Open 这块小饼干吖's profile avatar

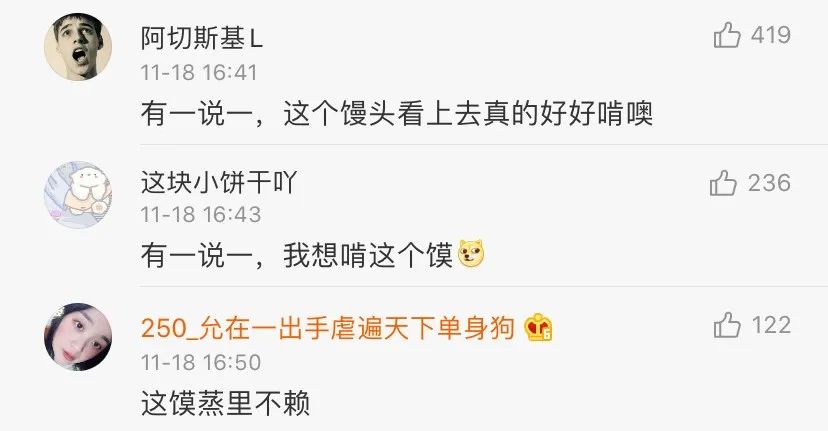[x=78, y=195]
